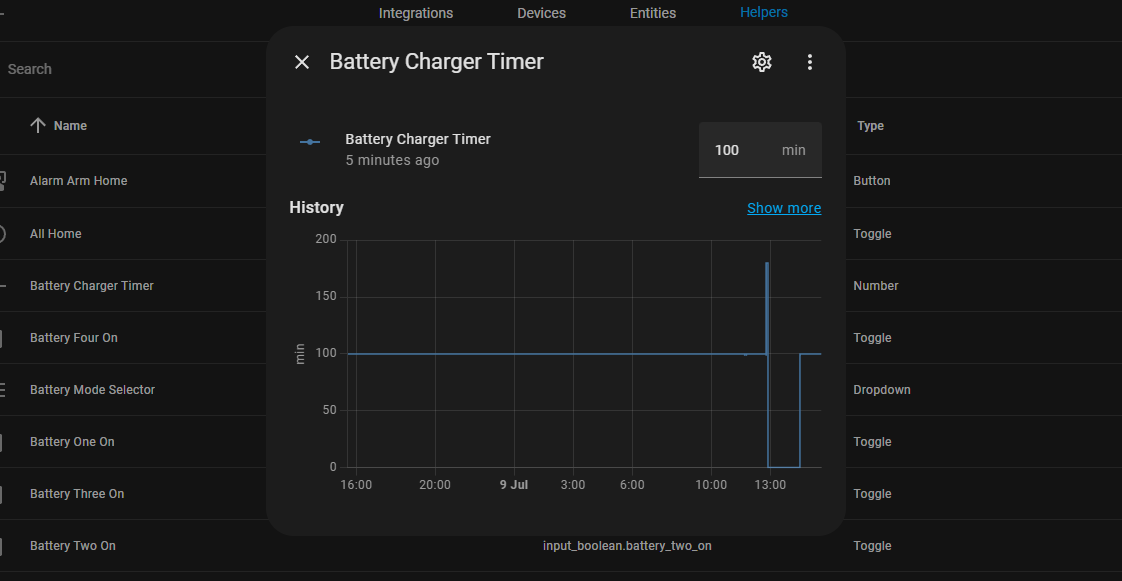Switch to the Helpers tab
Viewport: 1122px width, 581px height.
coord(764,13)
